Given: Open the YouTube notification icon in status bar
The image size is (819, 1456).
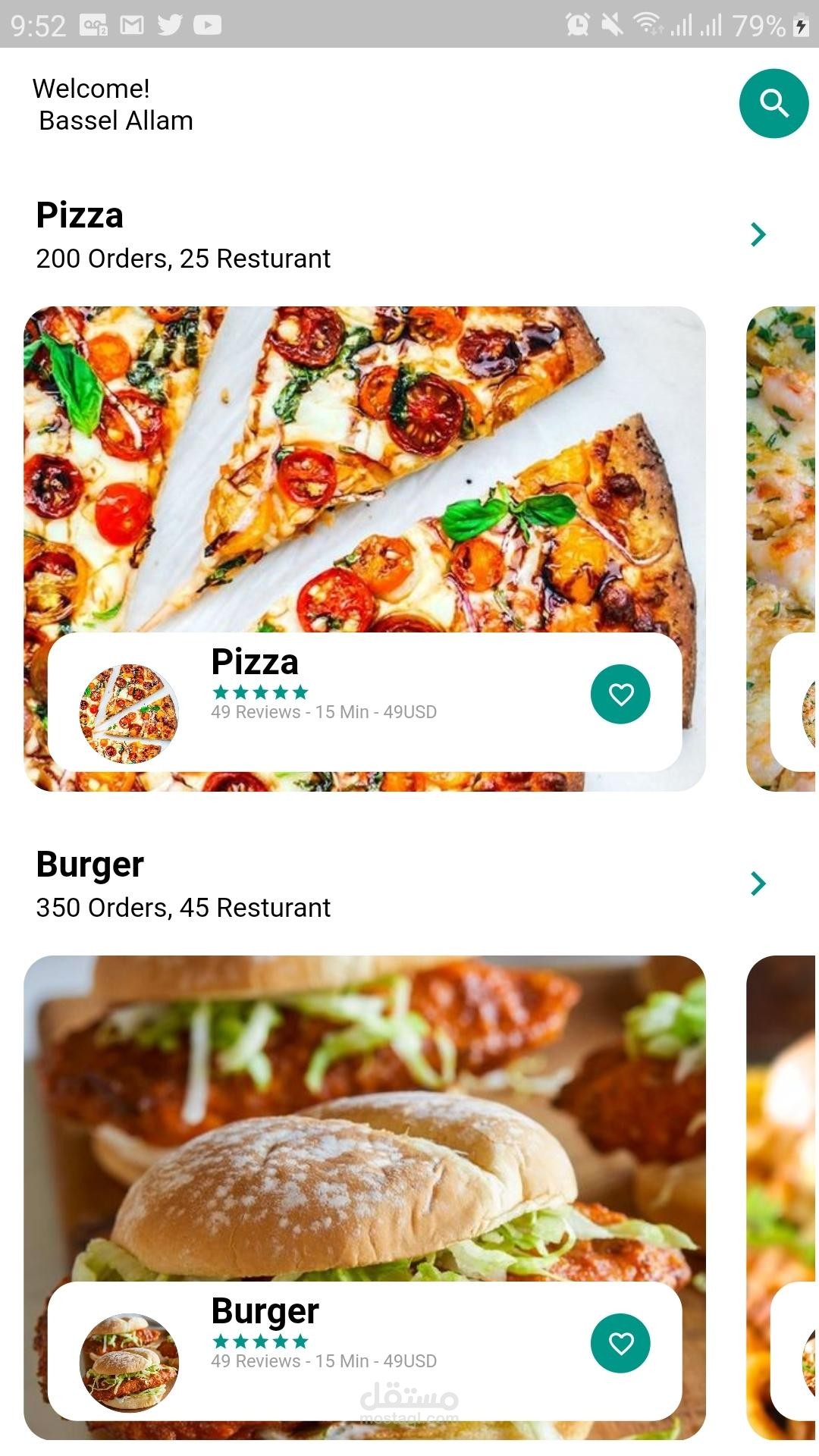Looking at the screenshot, I should pos(206,25).
